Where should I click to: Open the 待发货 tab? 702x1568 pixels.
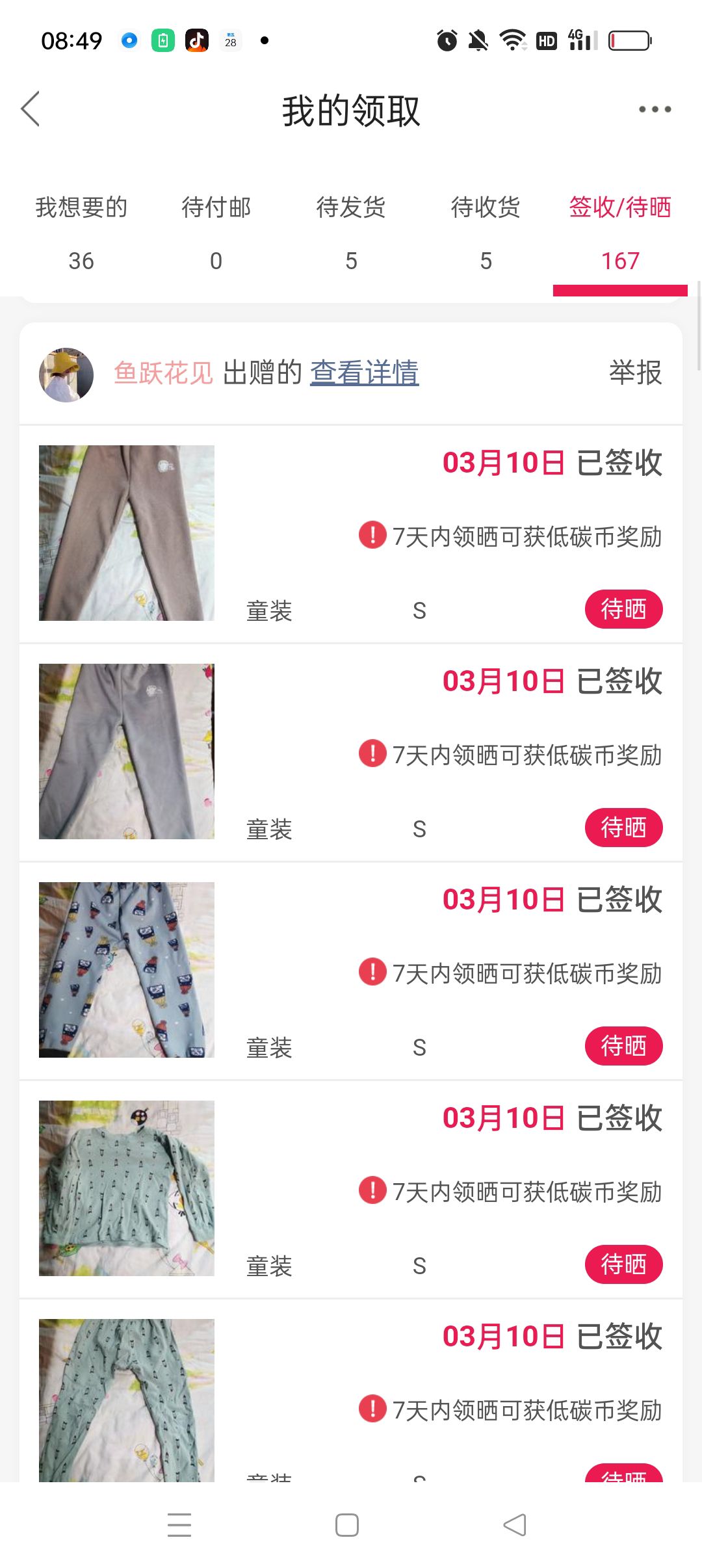pos(351,234)
